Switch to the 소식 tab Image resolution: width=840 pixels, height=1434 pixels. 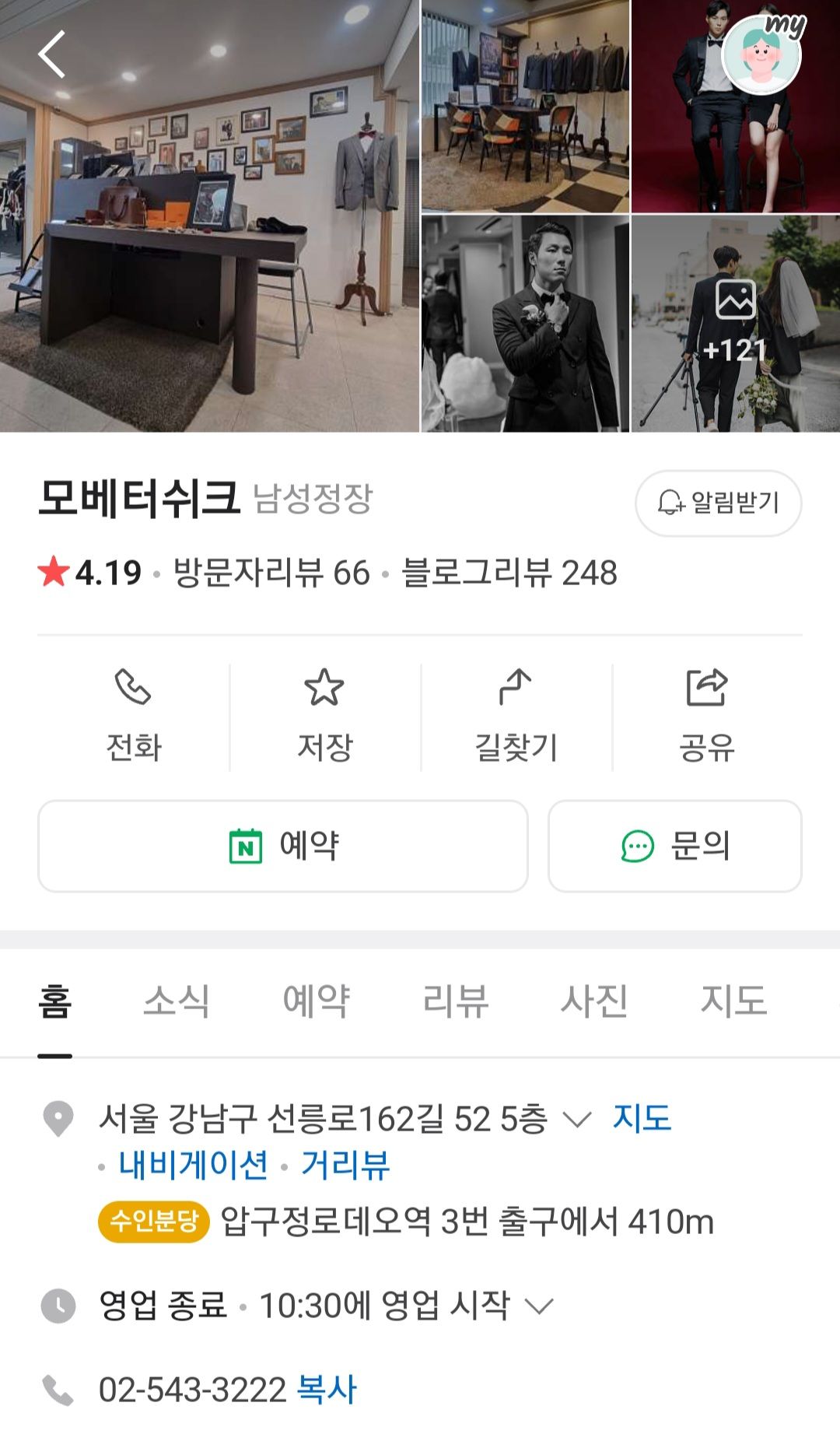click(177, 1001)
